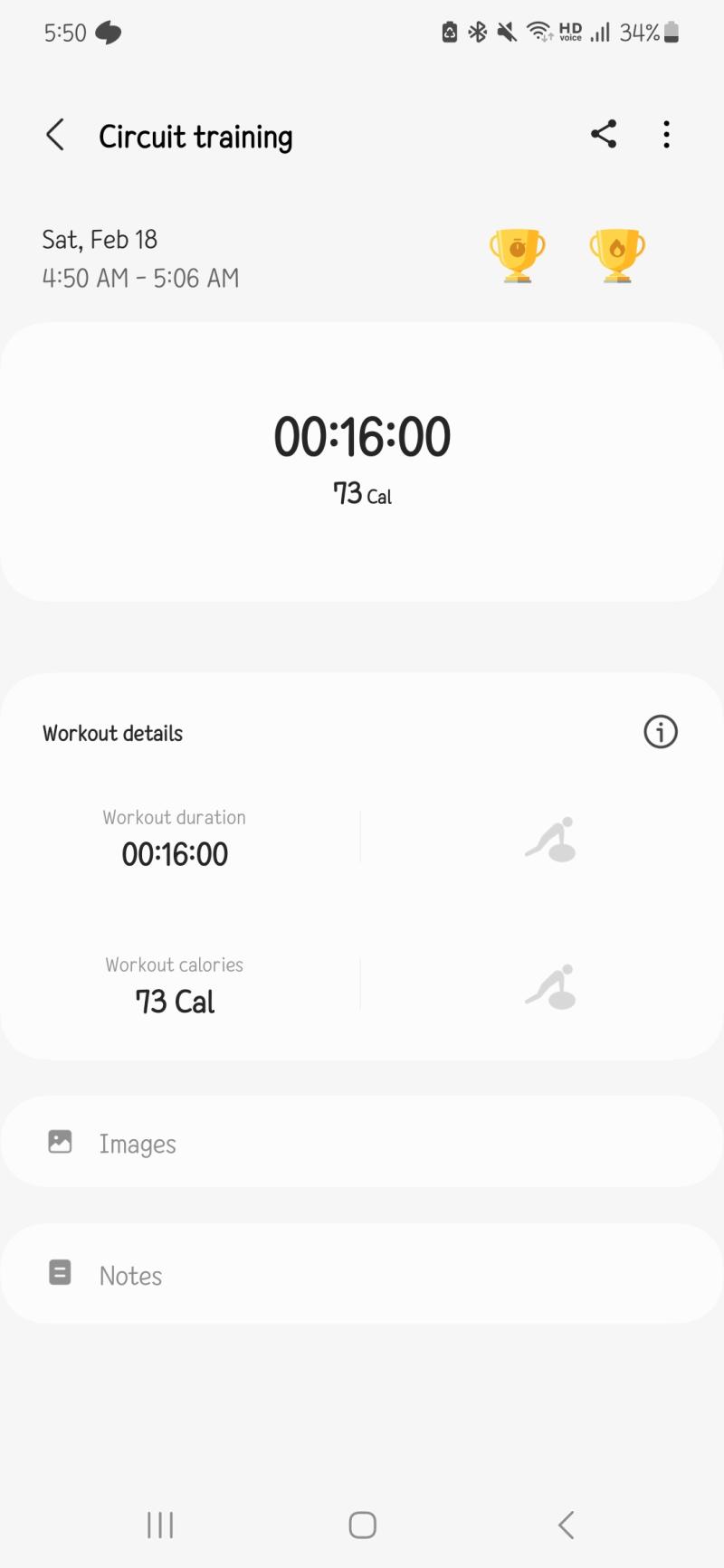724x1568 pixels.
Task: Open the overflow menu
Action: [x=667, y=135]
